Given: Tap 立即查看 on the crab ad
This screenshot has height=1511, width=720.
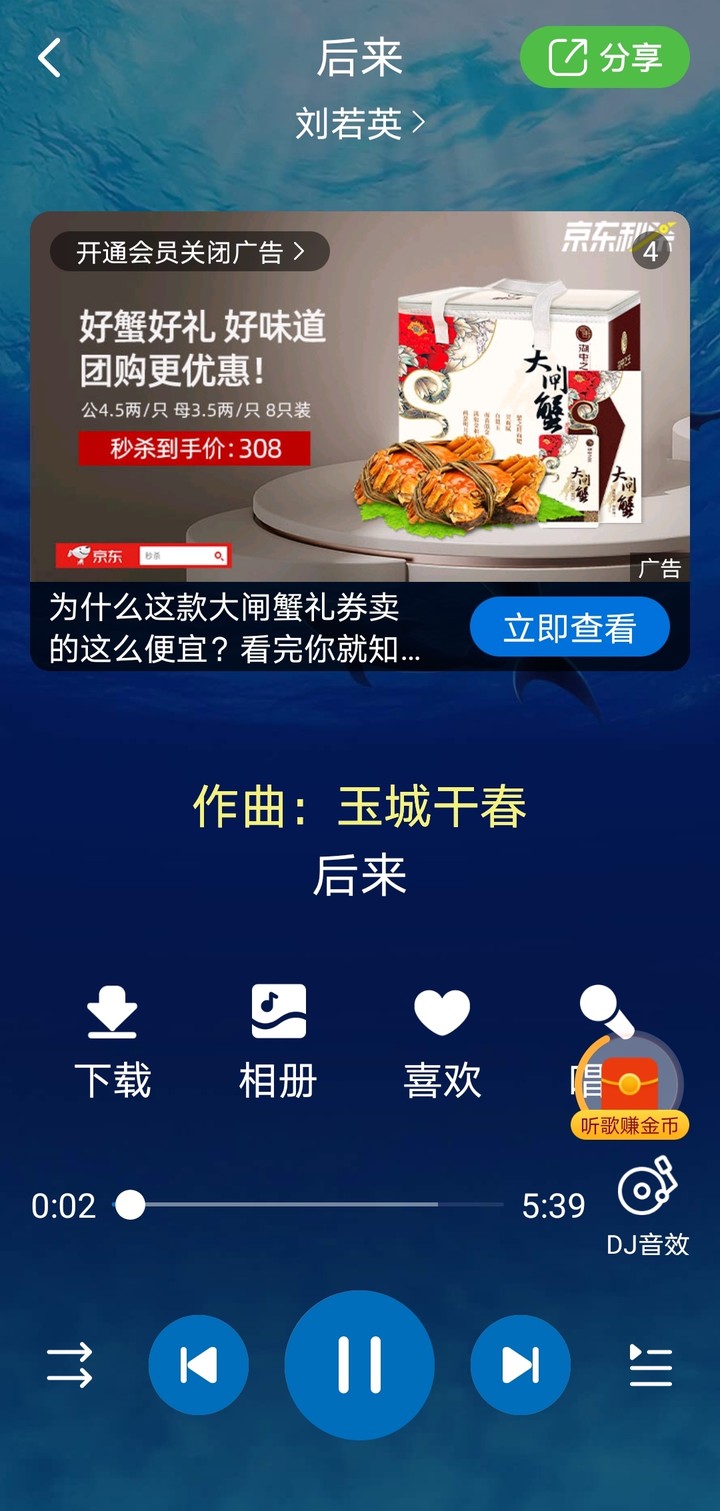Looking at the screenshot, I should click(x=569, y=627).
